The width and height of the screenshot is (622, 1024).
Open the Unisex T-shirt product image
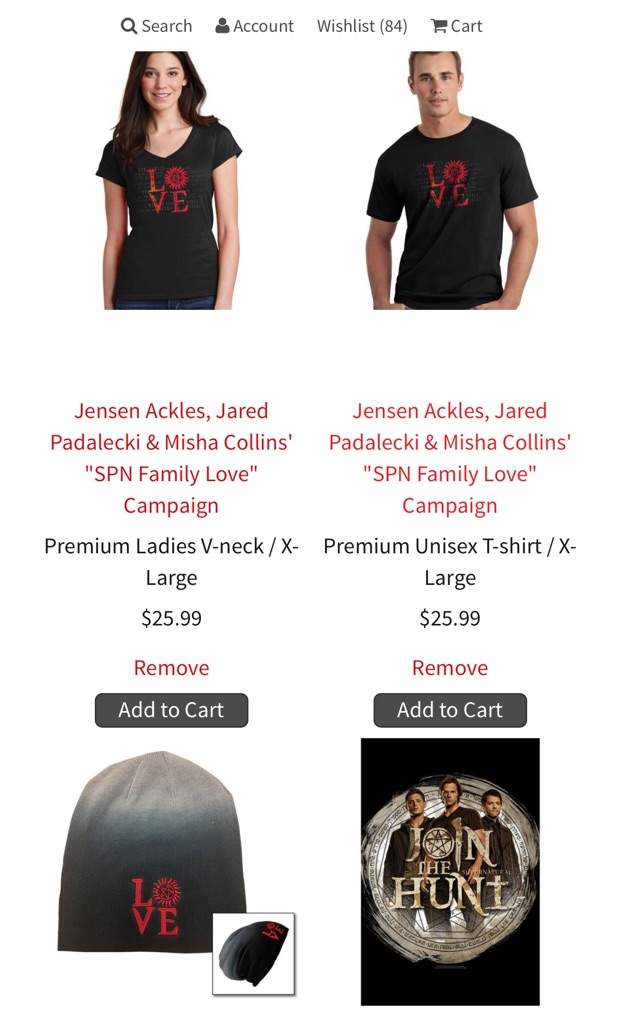coord(449,180)
